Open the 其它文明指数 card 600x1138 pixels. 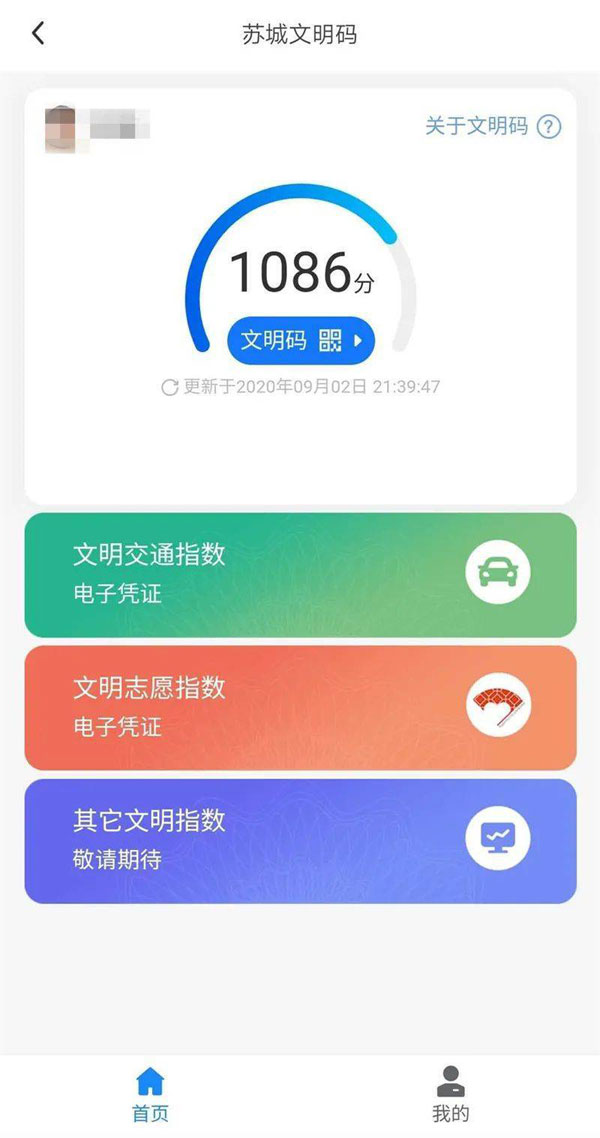pyautogui.click(x=300, y=841)
